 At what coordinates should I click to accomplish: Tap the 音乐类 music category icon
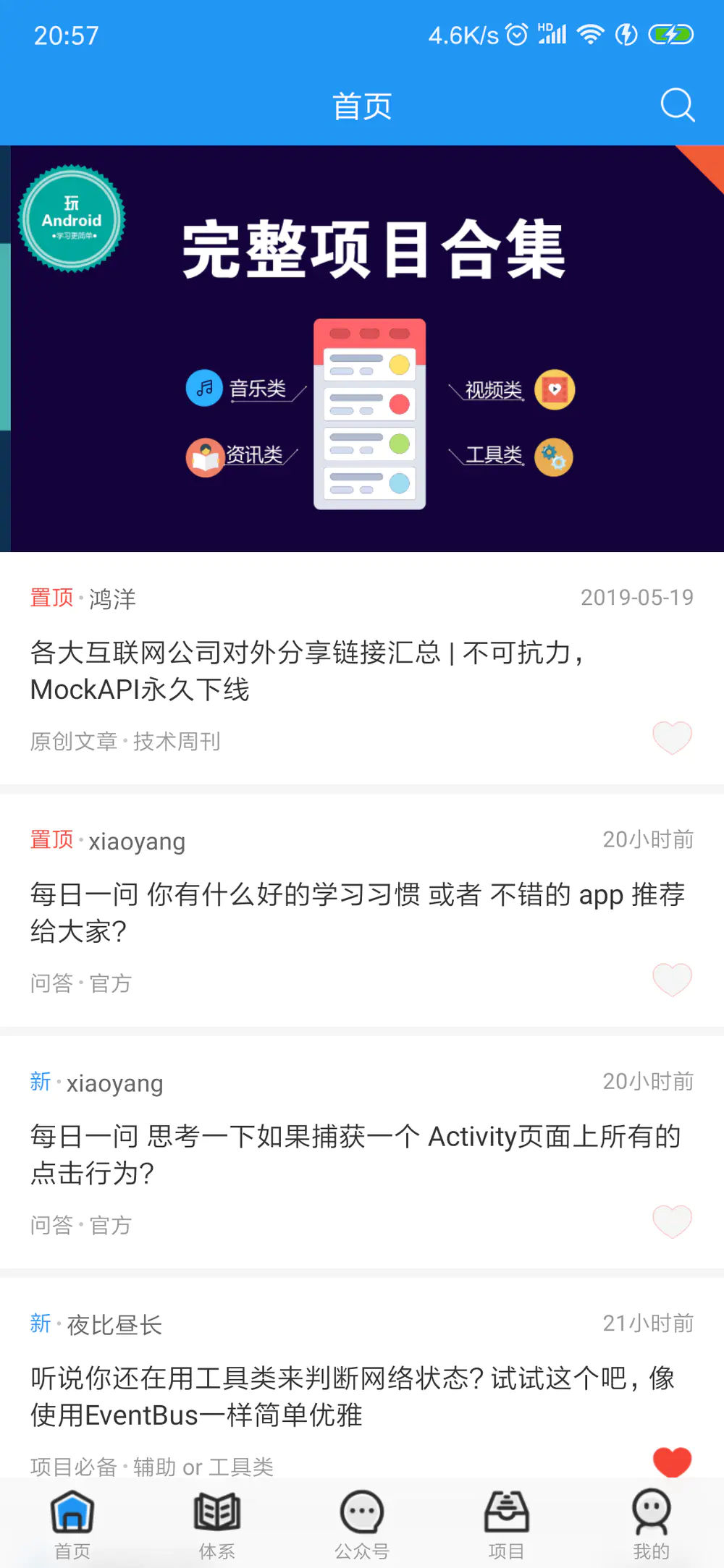203,388
